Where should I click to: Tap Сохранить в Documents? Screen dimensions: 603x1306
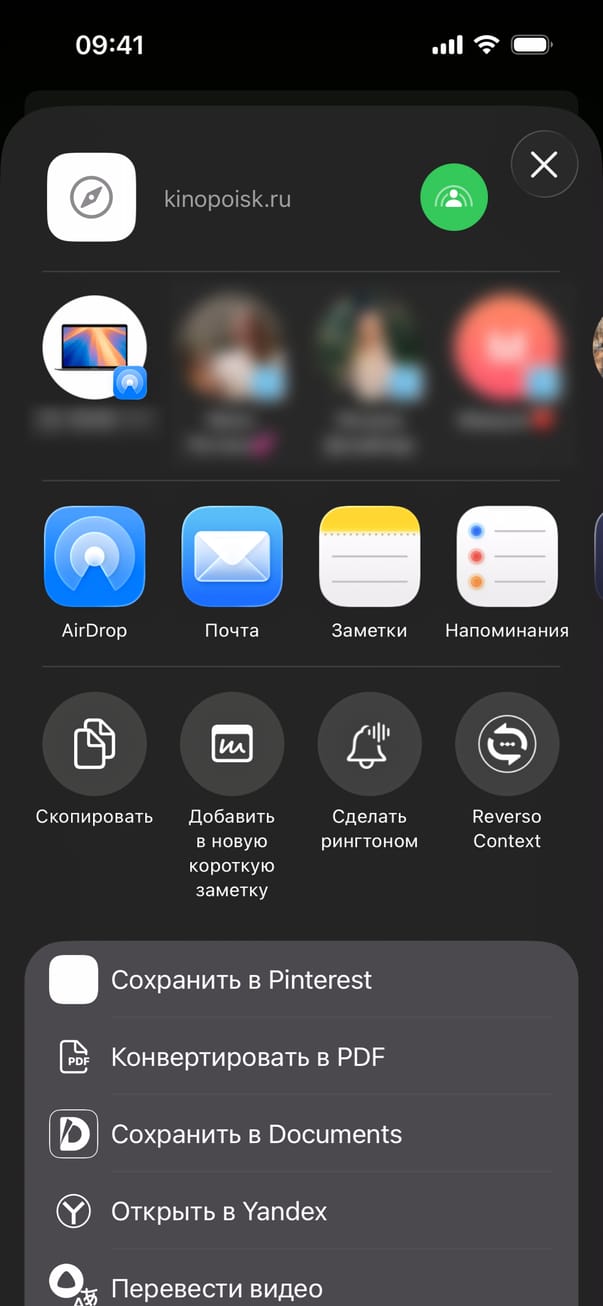point(300,1134)
